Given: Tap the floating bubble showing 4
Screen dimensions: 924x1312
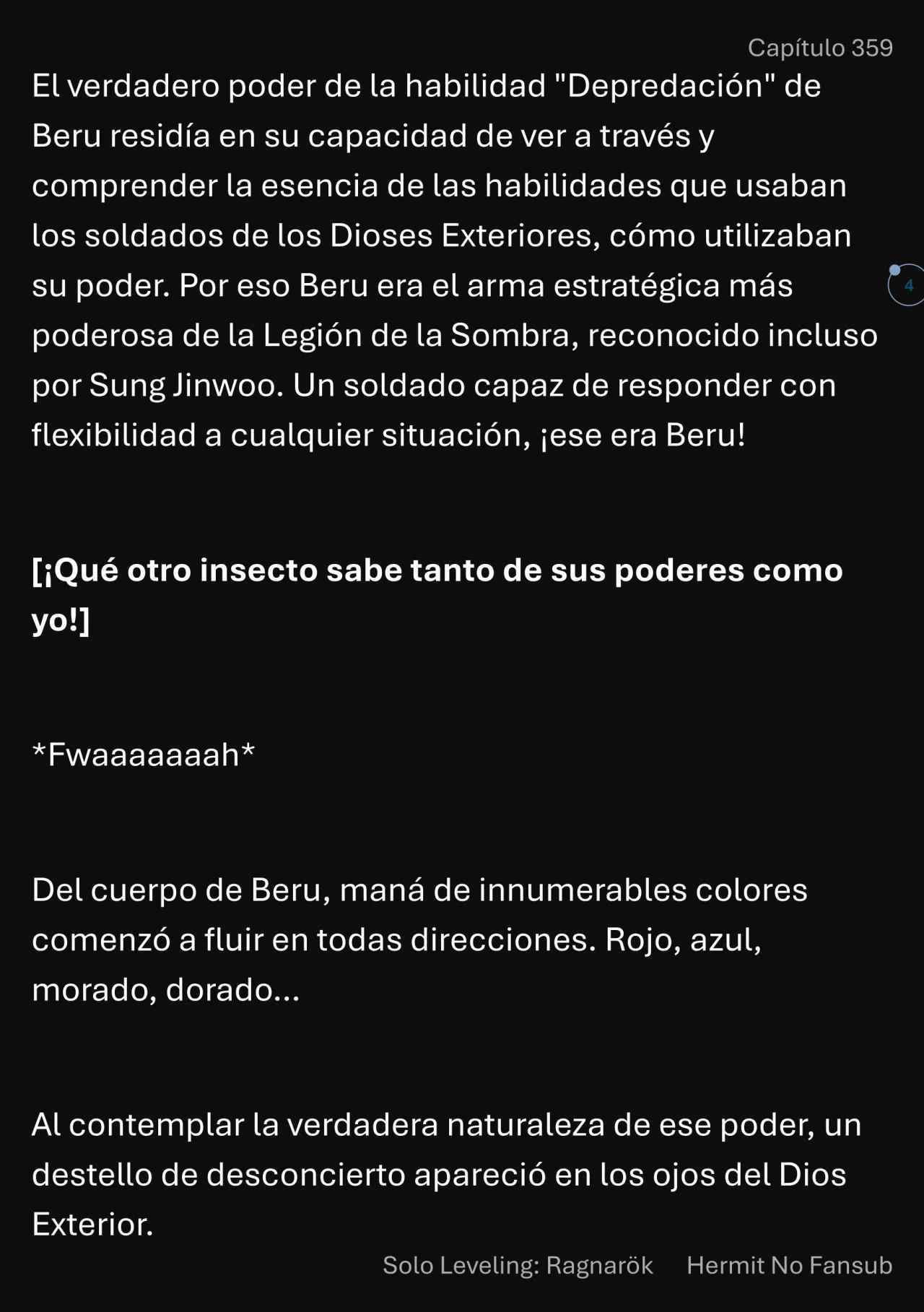Looking at the screenshot, I should [907, 285].
